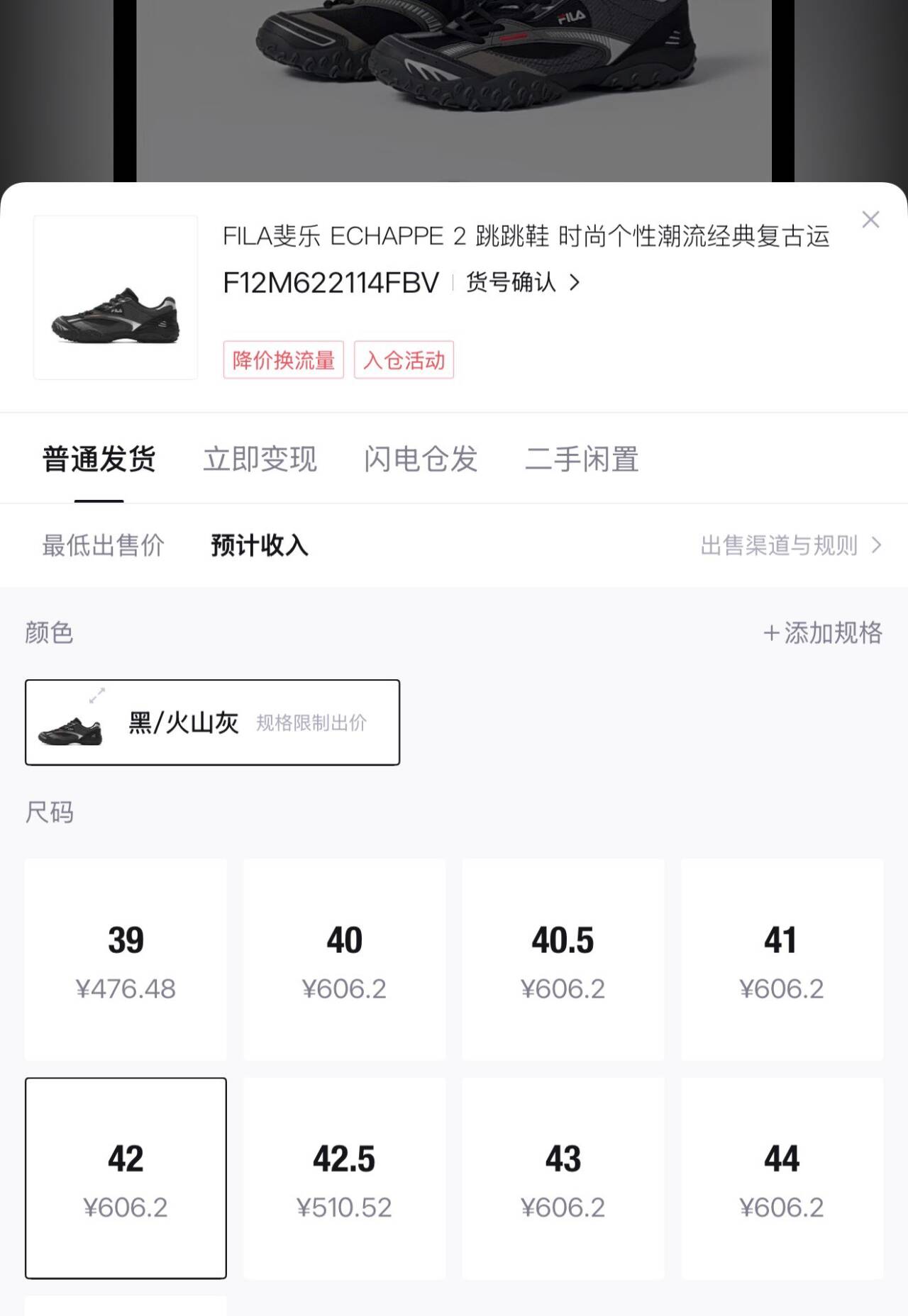Pick size 43
The width and height of the screenshot is (908, 1316).
563,1178
